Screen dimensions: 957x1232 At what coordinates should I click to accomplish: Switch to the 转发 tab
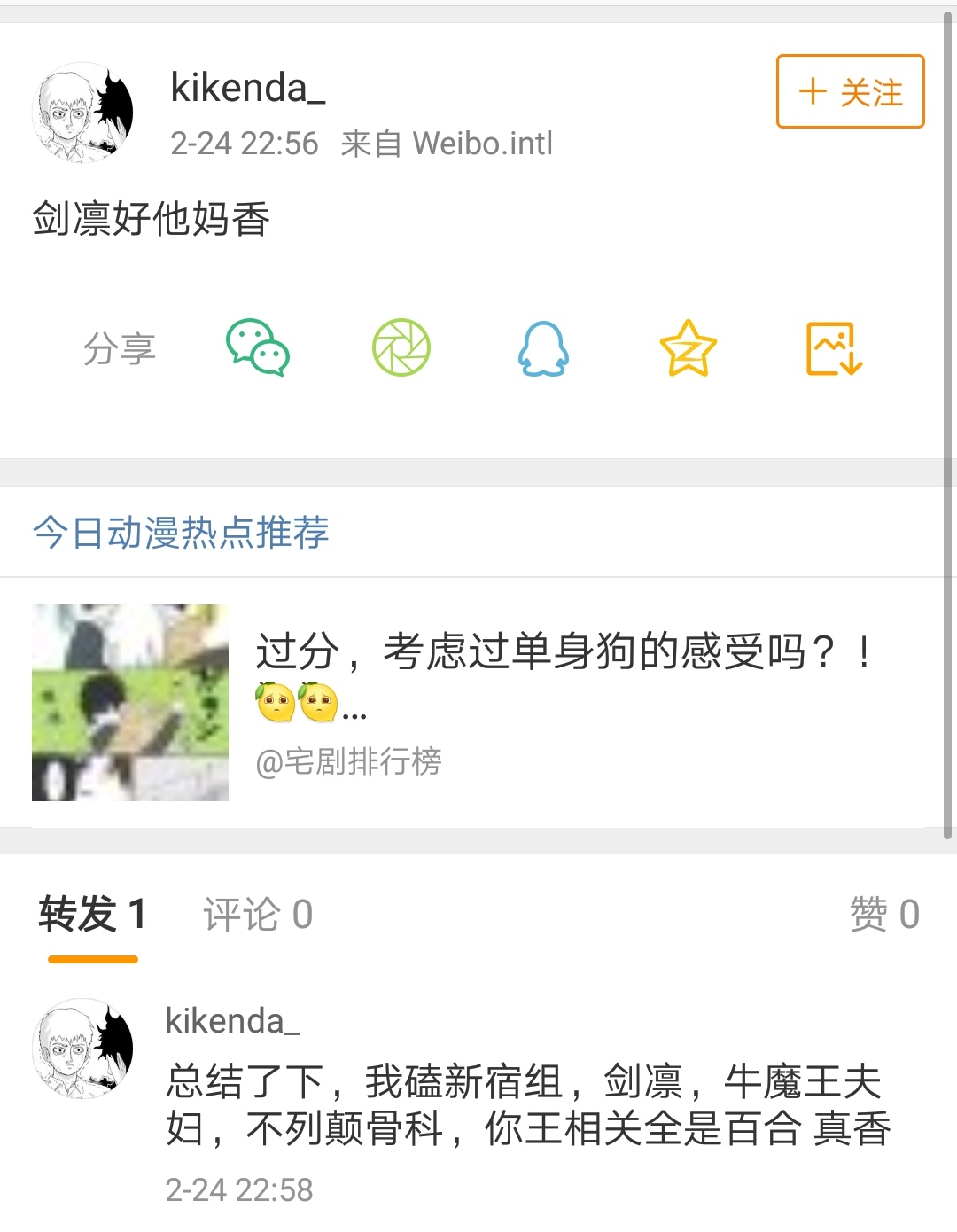pos(92,915)
